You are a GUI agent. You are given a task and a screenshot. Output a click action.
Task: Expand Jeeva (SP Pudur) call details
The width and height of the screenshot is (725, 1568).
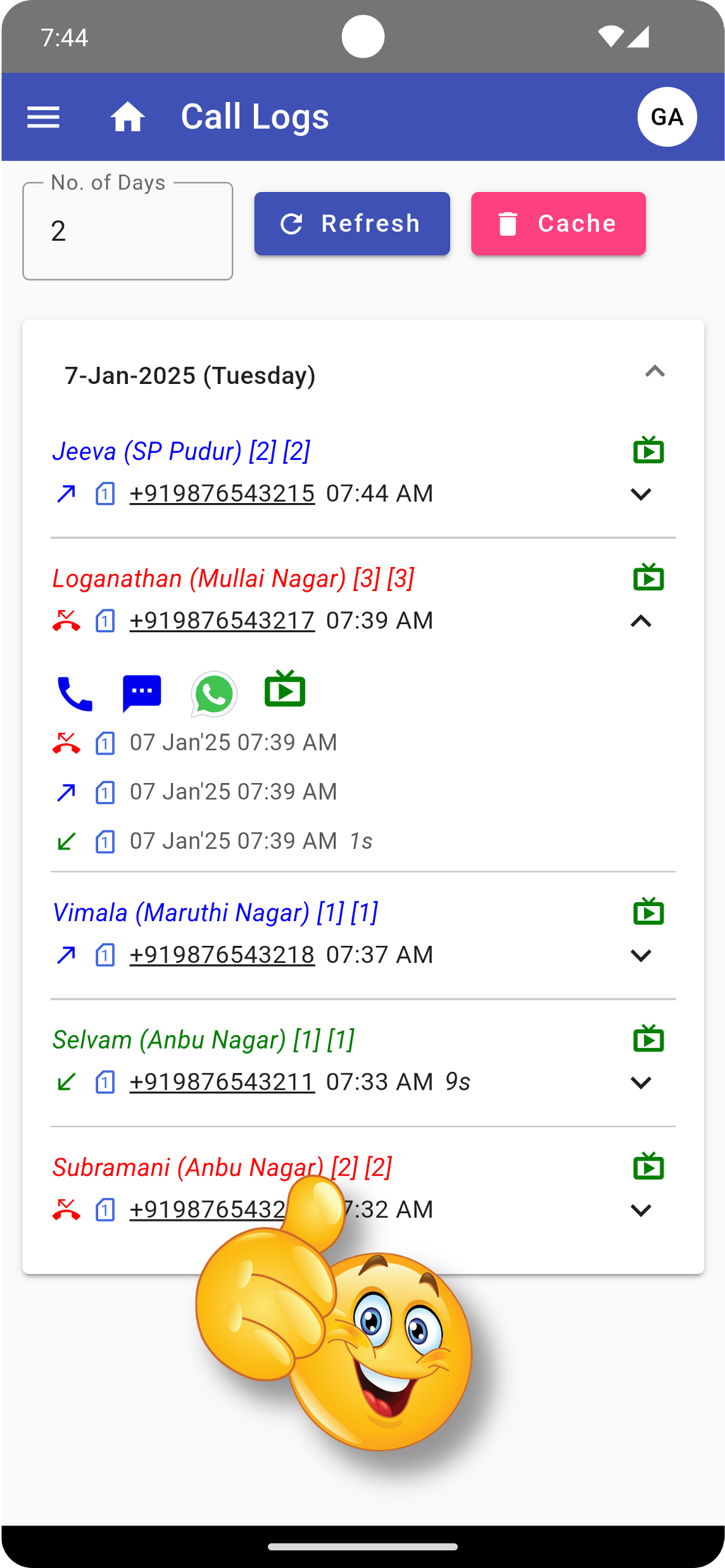(x=641, y=494)
